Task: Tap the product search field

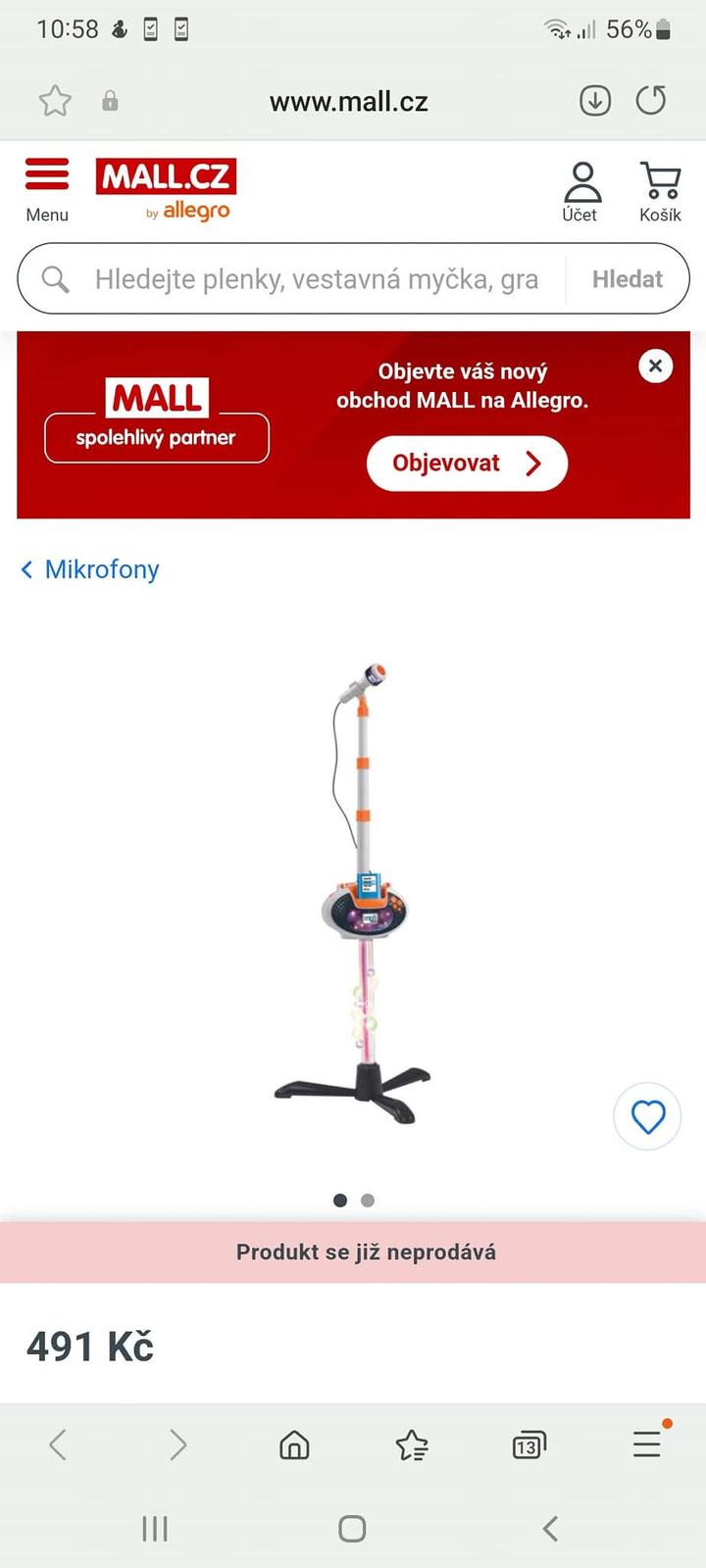Action: [x=314, y=279]
